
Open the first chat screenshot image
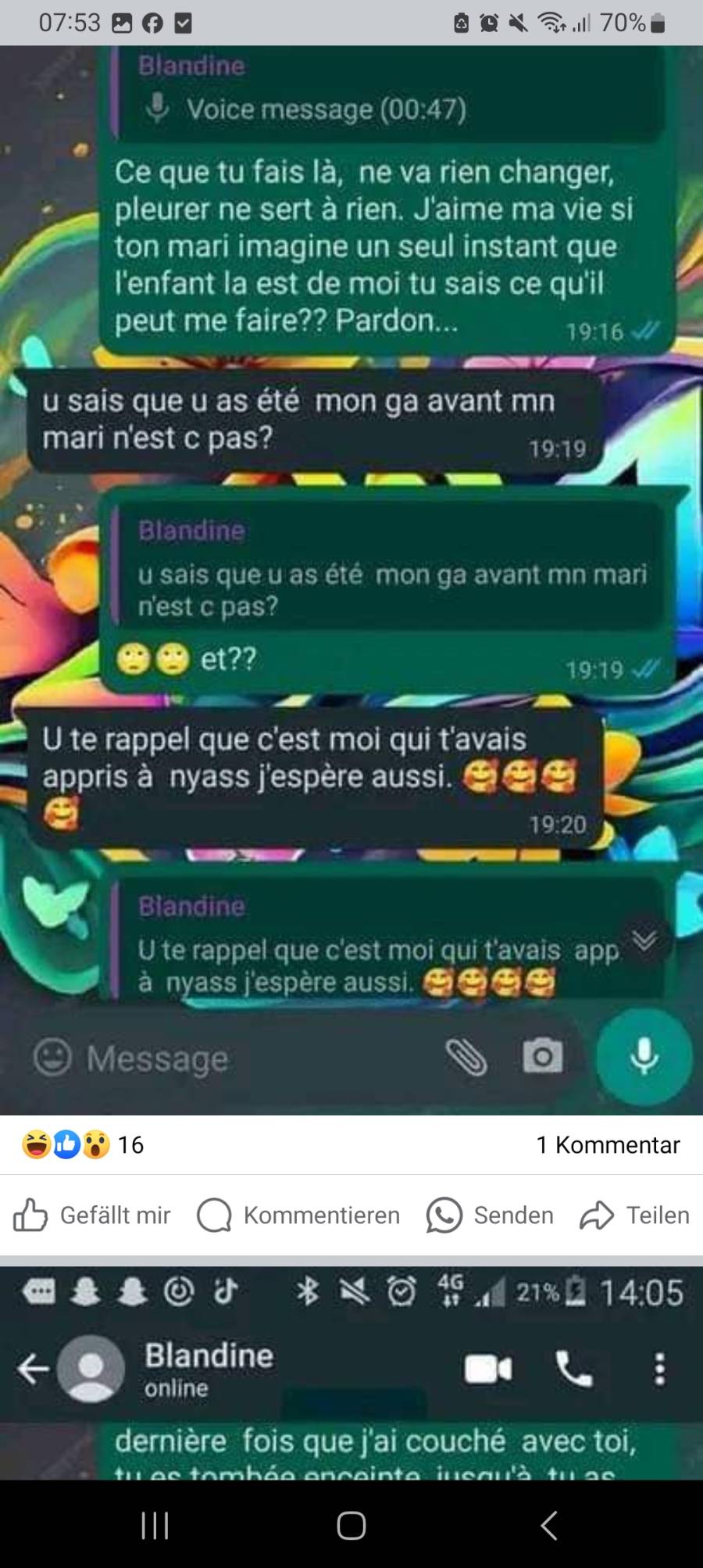(351, 578)
